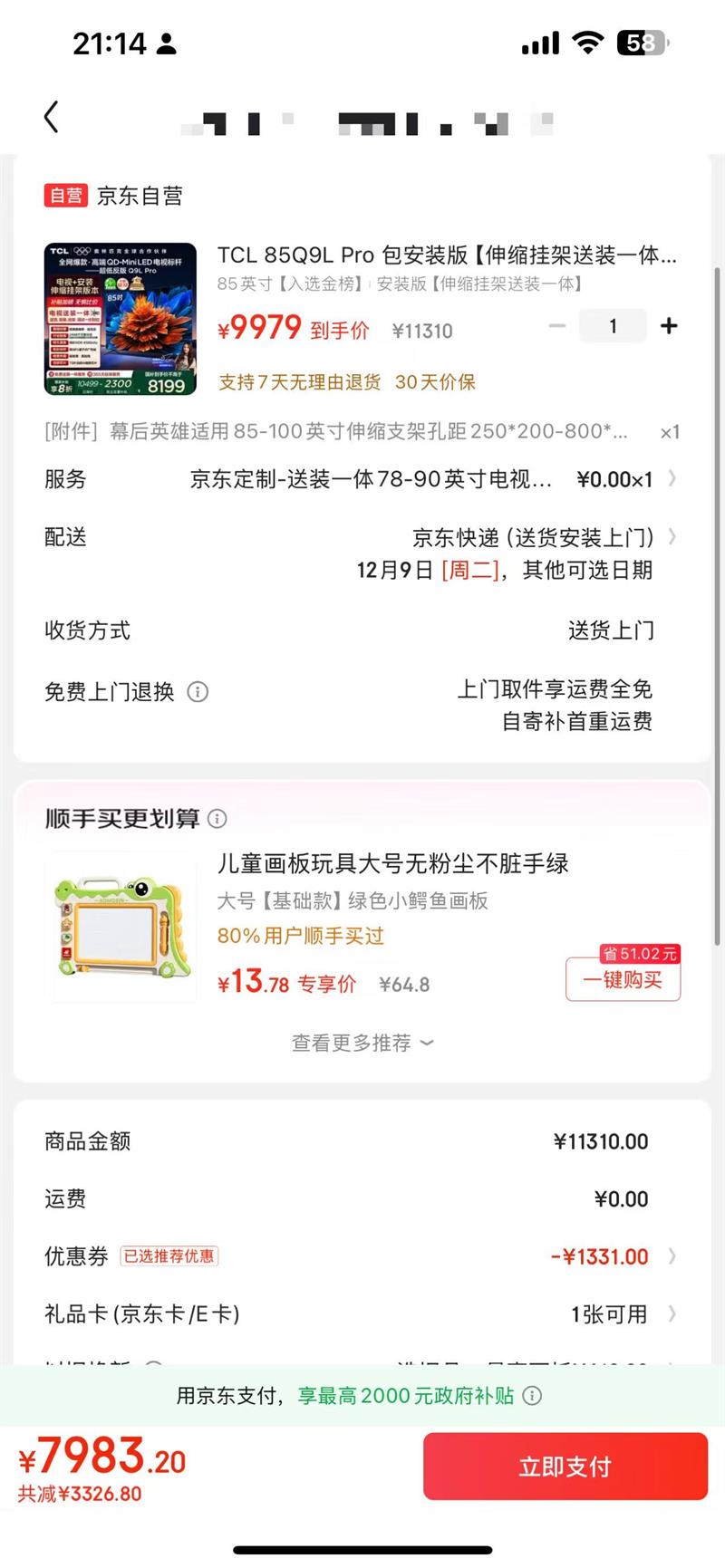Image resolution: width=725 pixels, height=1568 pixels.
Task: Increase the TV quantity with the plus control
Action: coord(669,325)
